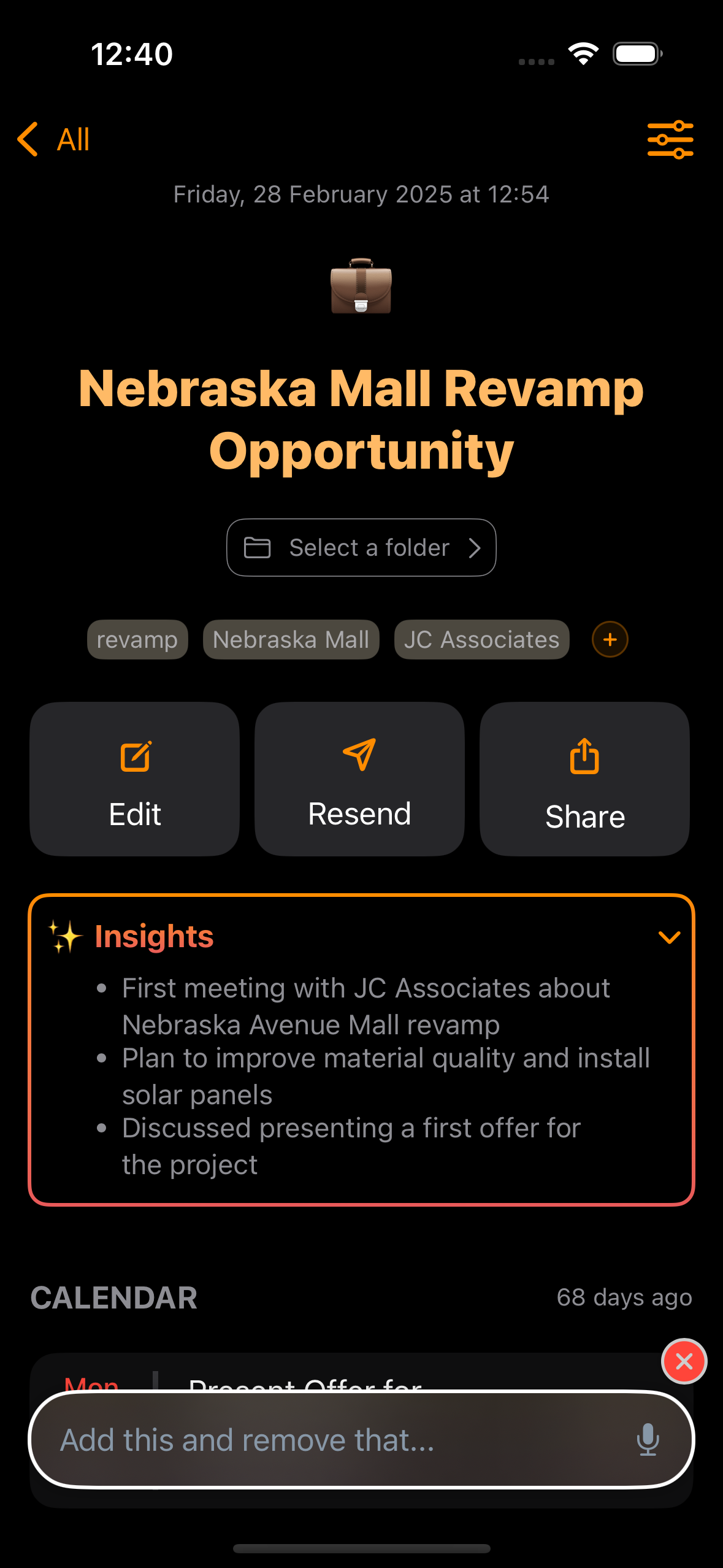Tap the JC Associates tag
The image size is (723, 1568).
click(x=481, y=640)
